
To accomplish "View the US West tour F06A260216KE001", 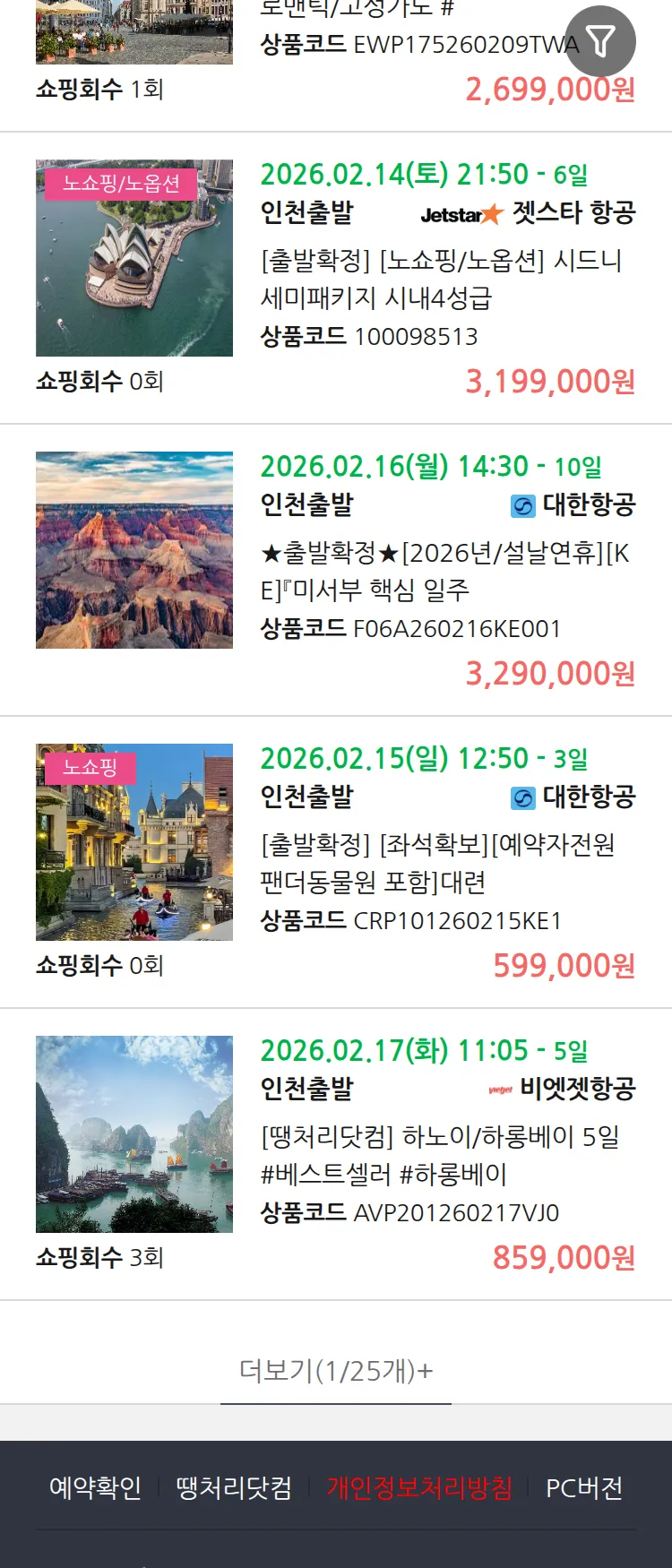I will pyautogui.click(x=444, y=571).
